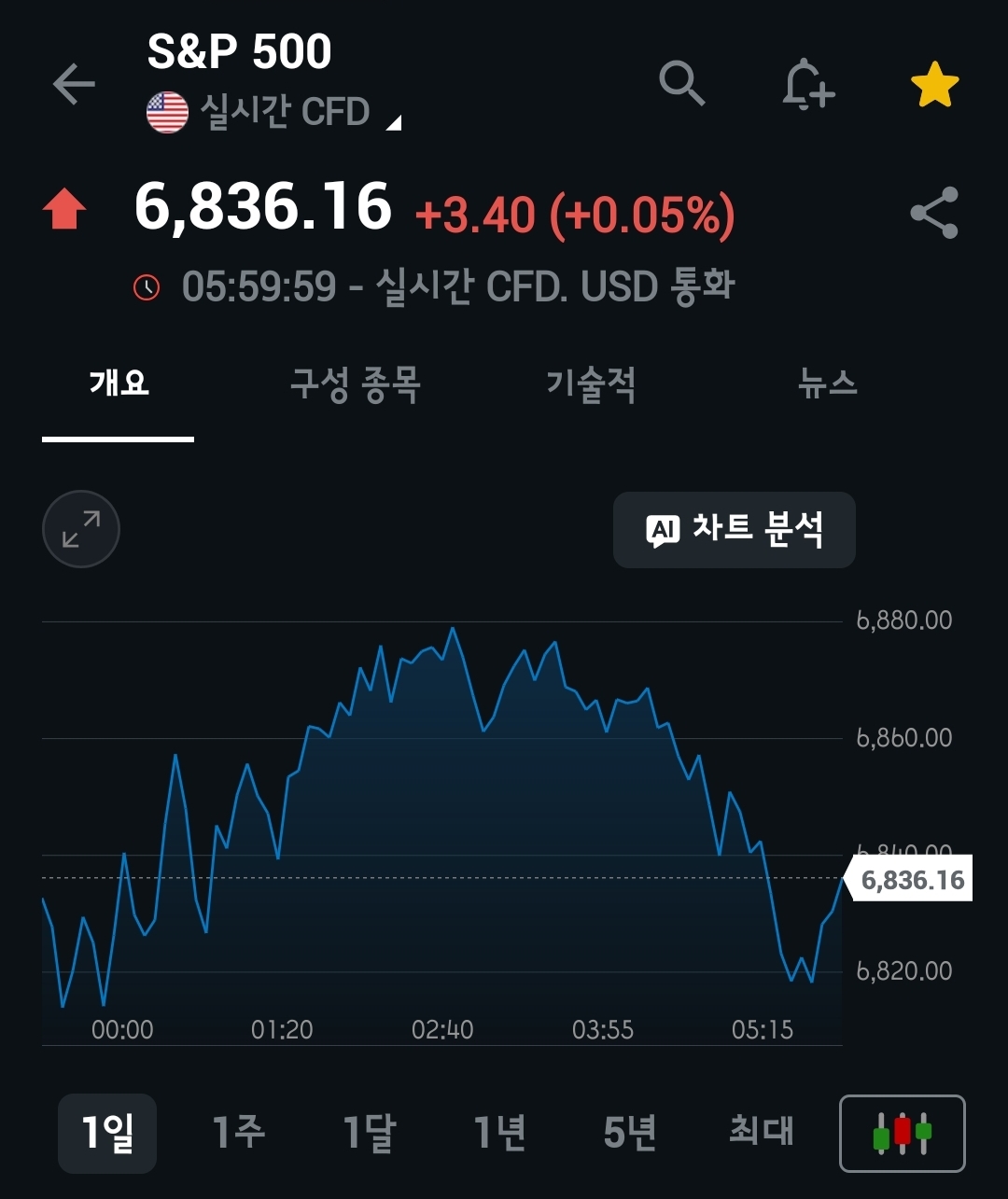Select the 1주 chart range

tap(238, 1133)
